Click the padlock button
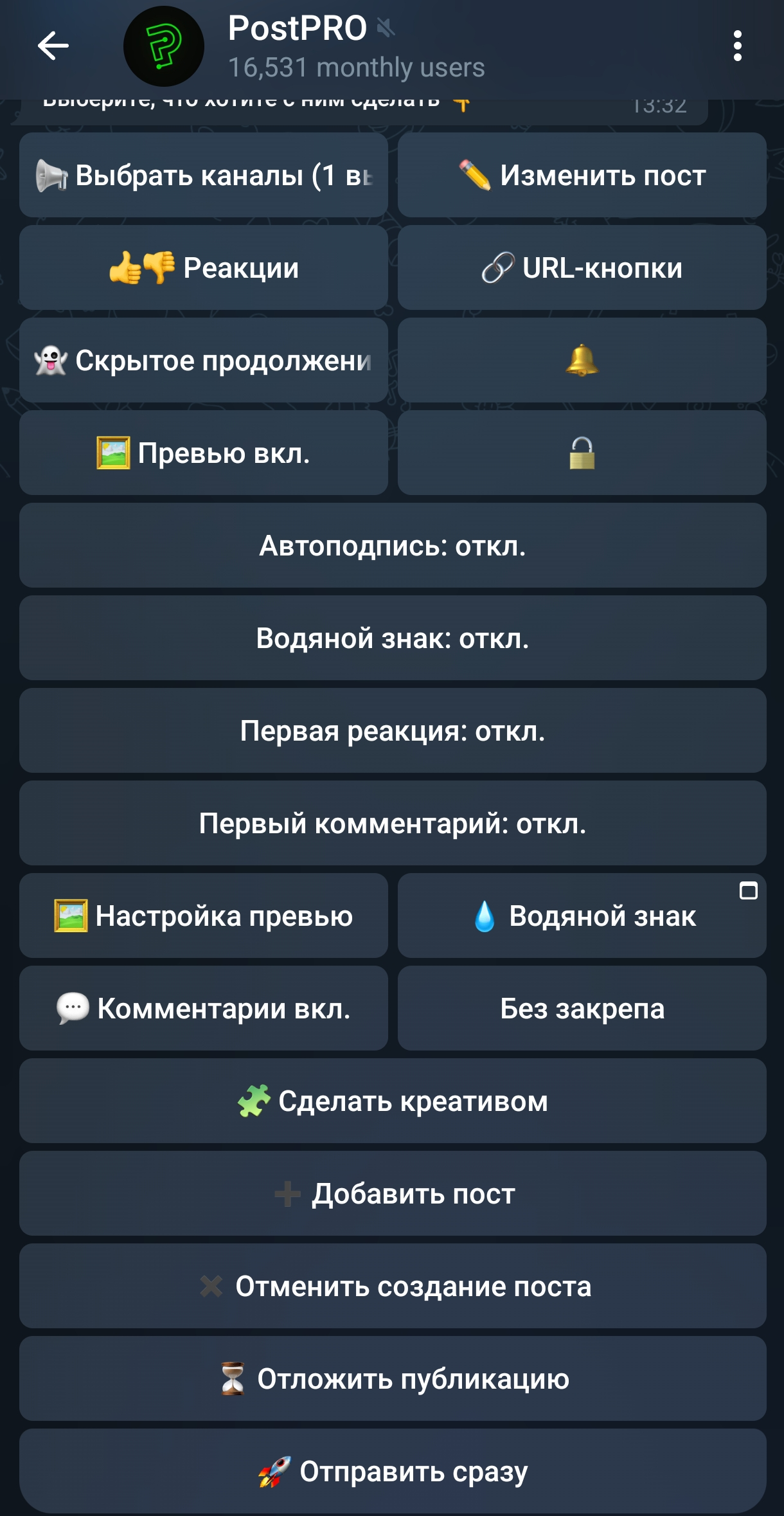 click(x=582, y=452)
